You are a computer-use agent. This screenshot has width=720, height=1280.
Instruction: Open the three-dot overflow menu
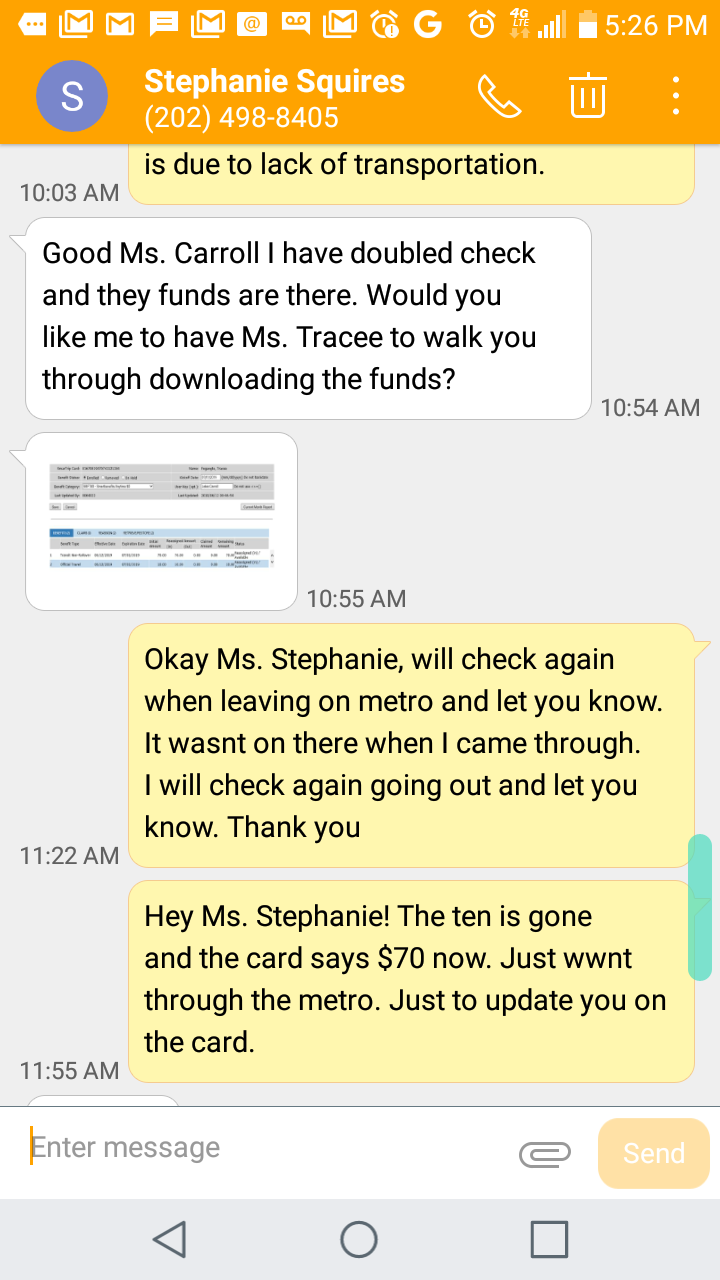(x=677, y=96)
